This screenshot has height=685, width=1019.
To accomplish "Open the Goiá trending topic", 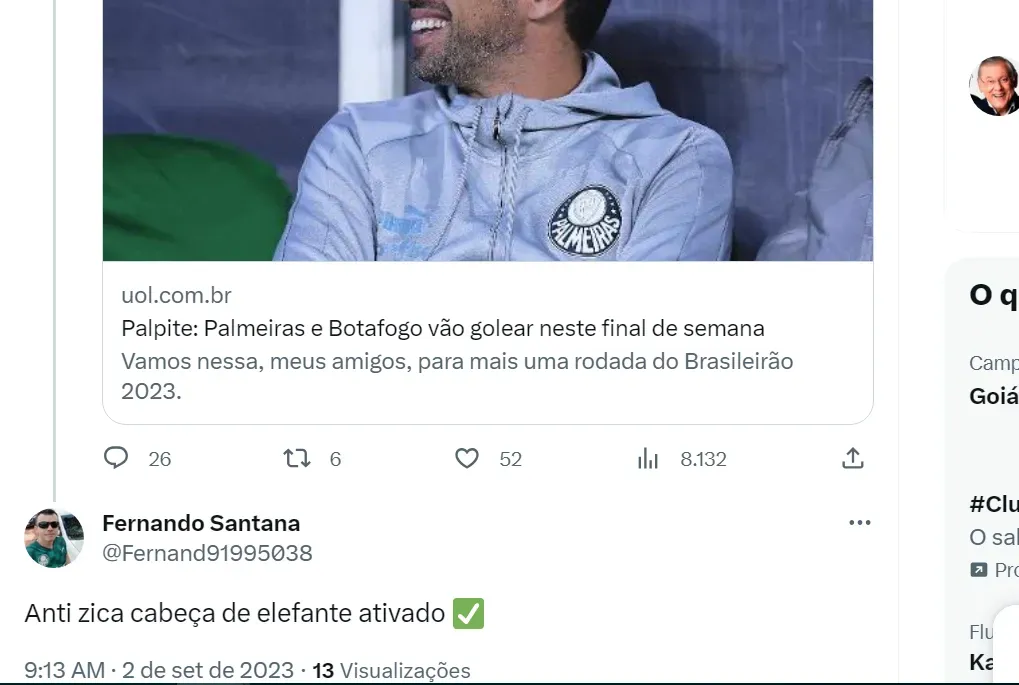I will 994,396.
